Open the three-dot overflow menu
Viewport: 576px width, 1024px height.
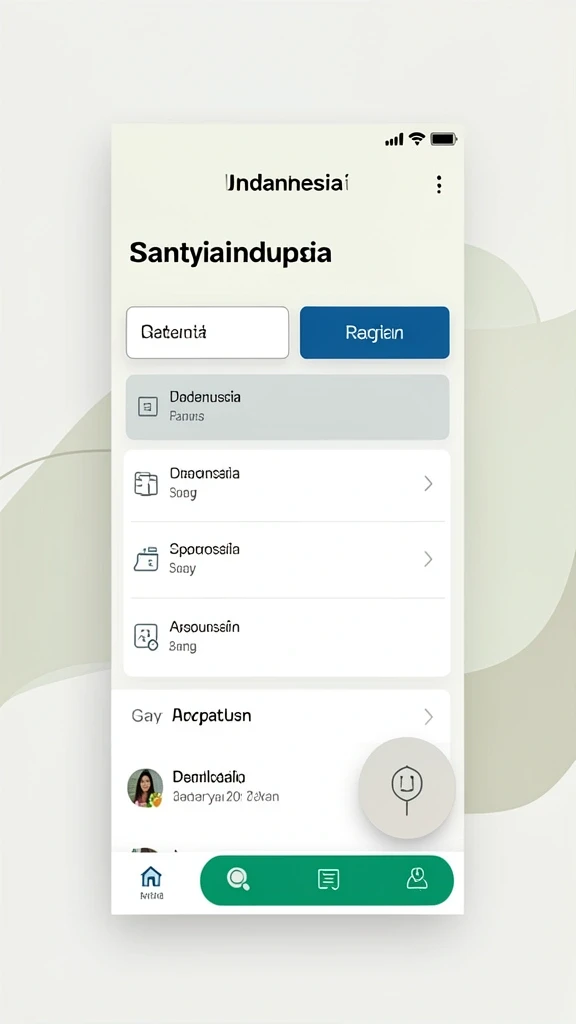pyautogui.click(x=439, y=185)
